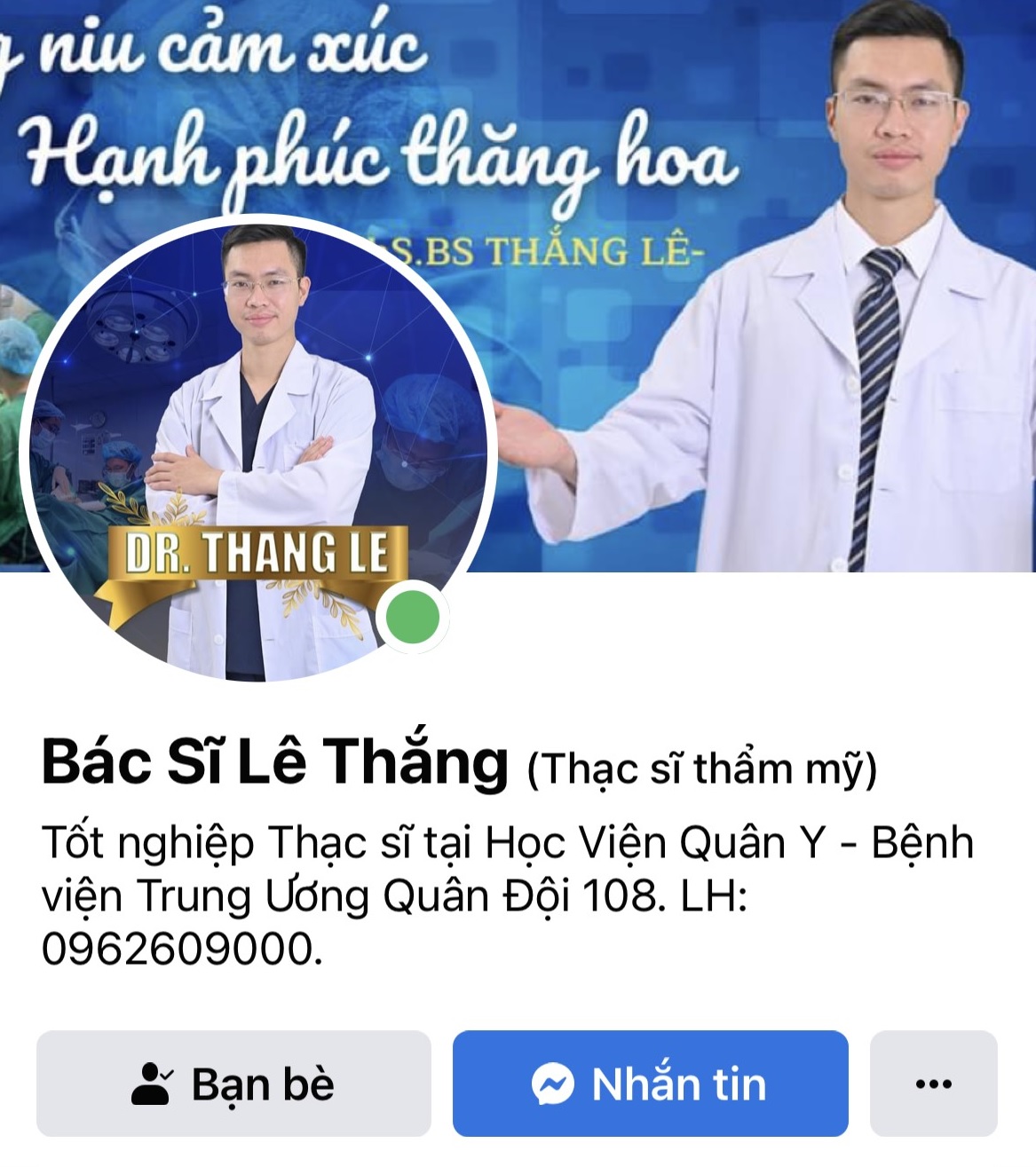This screenshot has height=1167, width=1036.
Task: Tap Nhắn tin to message the doctor
Action: (650, 1083)
